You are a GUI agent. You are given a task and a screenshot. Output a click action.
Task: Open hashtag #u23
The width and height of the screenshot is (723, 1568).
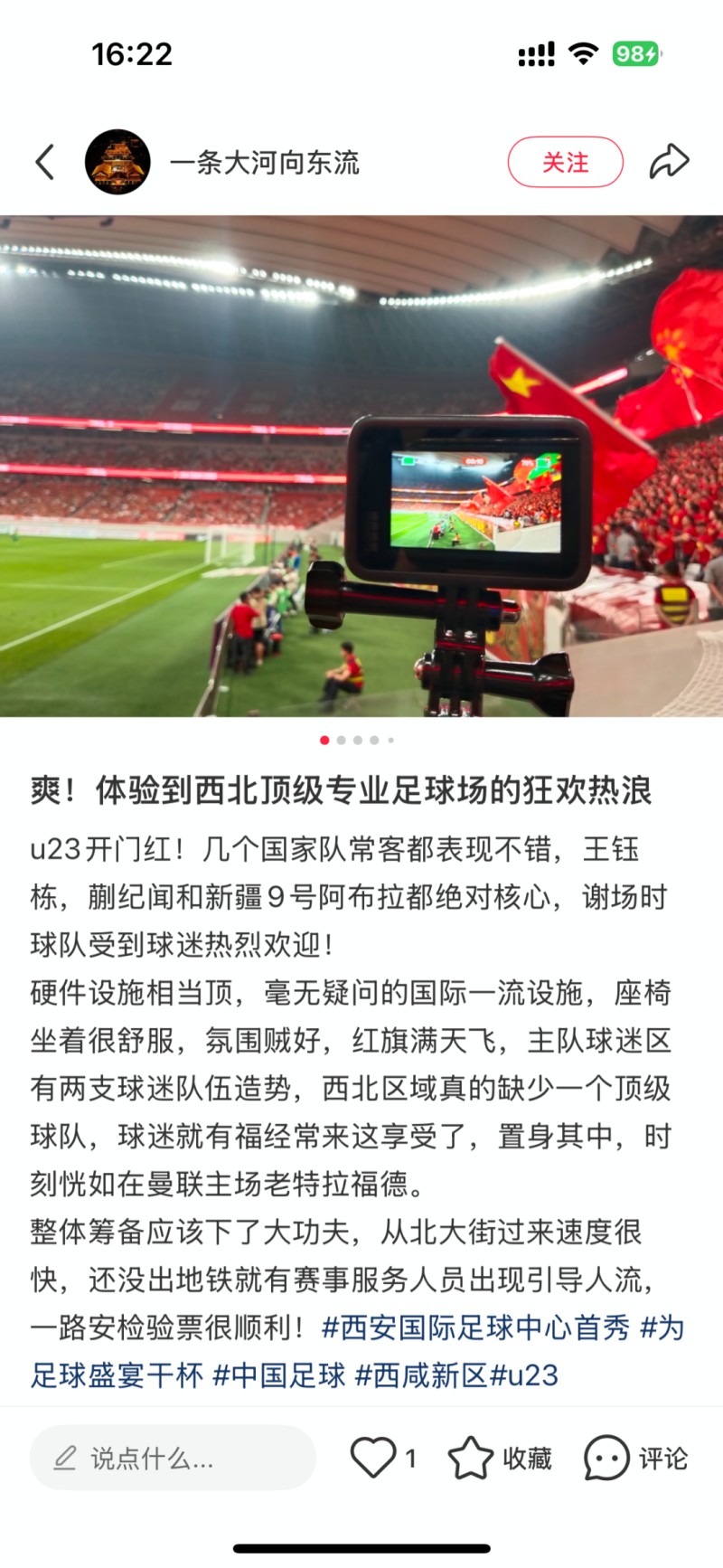524,1375
